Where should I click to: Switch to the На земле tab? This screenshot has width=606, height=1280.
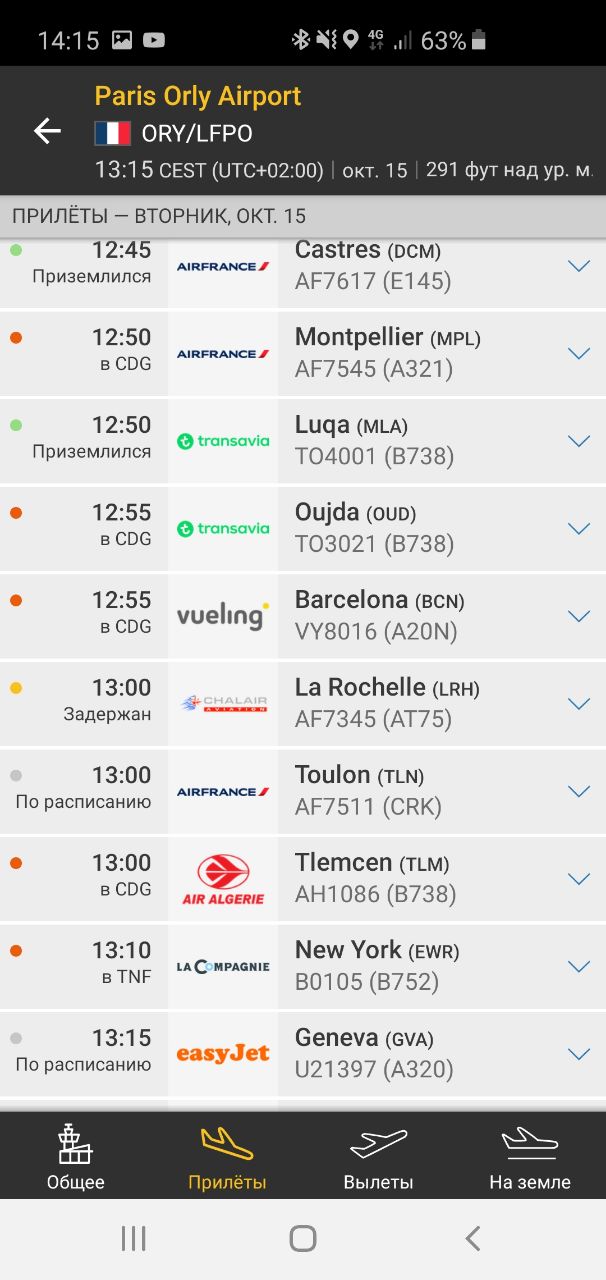pyautogui.click(x=530, y=1156)
